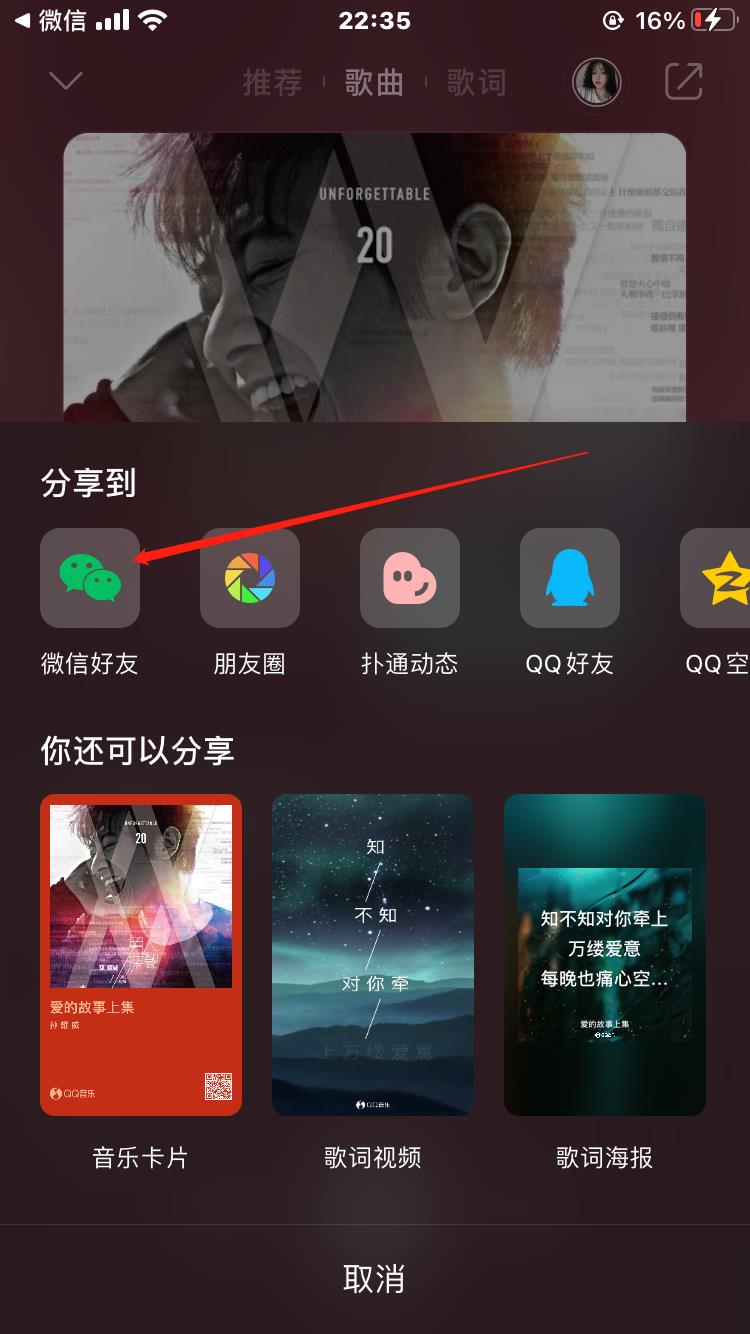
Task: Select the 歌词海报 share option
Action: [605, 954]
